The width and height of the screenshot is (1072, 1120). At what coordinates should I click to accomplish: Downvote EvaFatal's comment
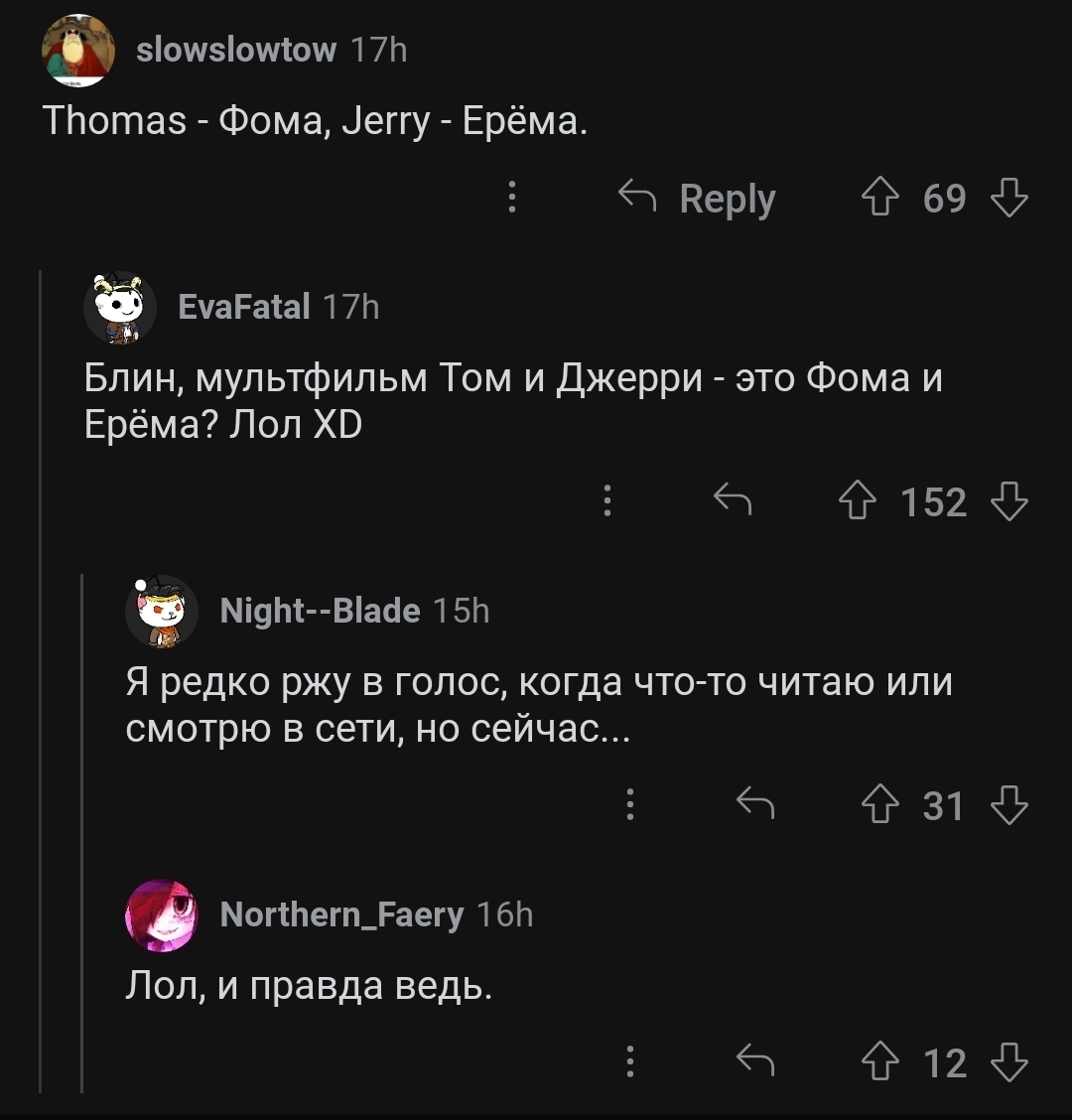click(x=1009, y=502)
